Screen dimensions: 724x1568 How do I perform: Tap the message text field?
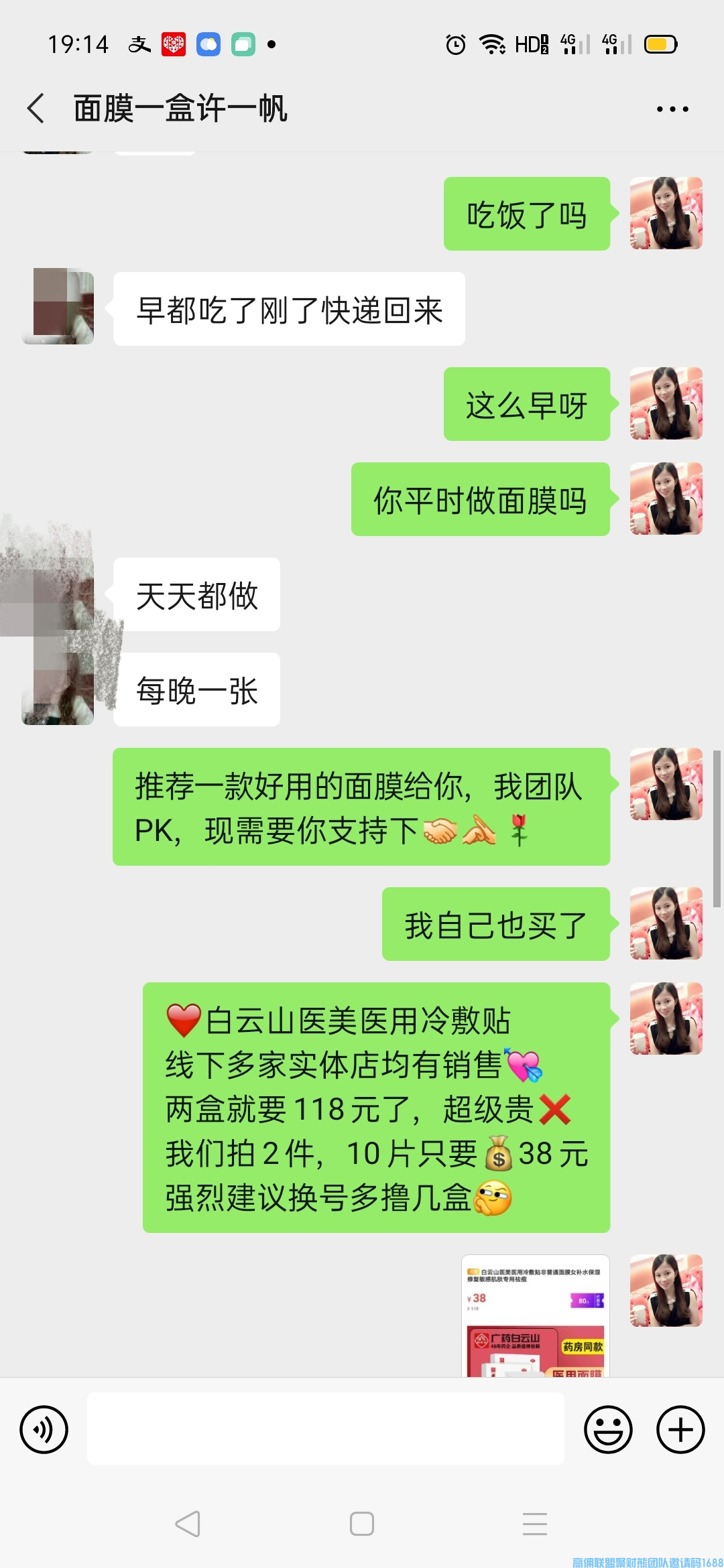[325, 1428]
